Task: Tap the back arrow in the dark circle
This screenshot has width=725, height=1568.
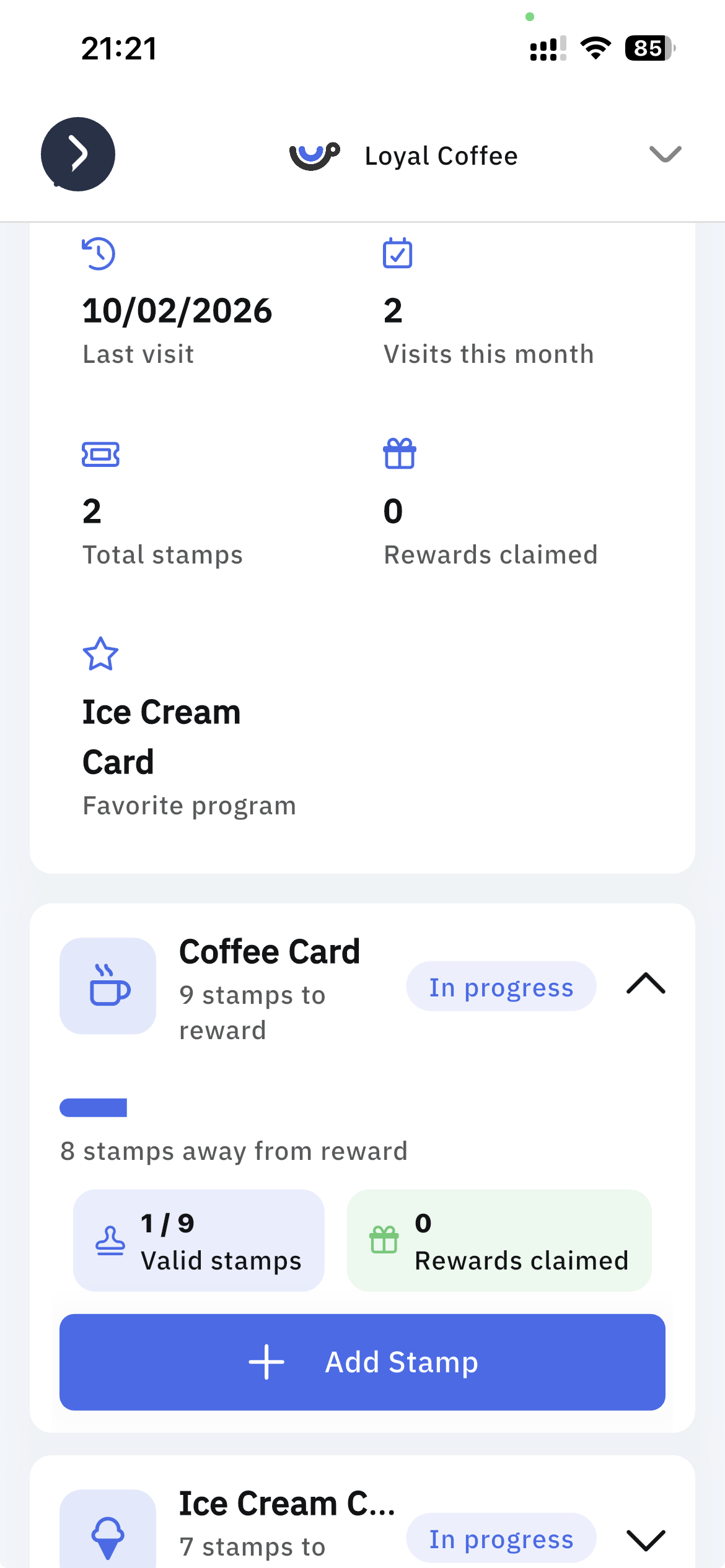Action: tap(77, 155)
